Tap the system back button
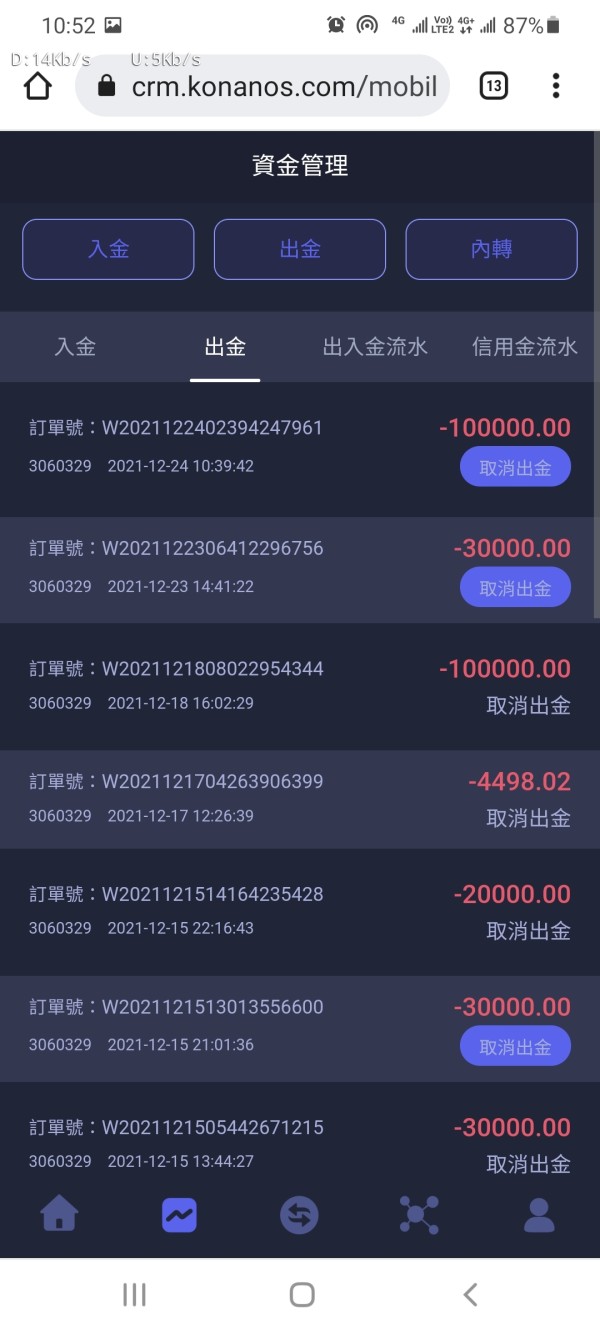 (x=470, y=1295)
